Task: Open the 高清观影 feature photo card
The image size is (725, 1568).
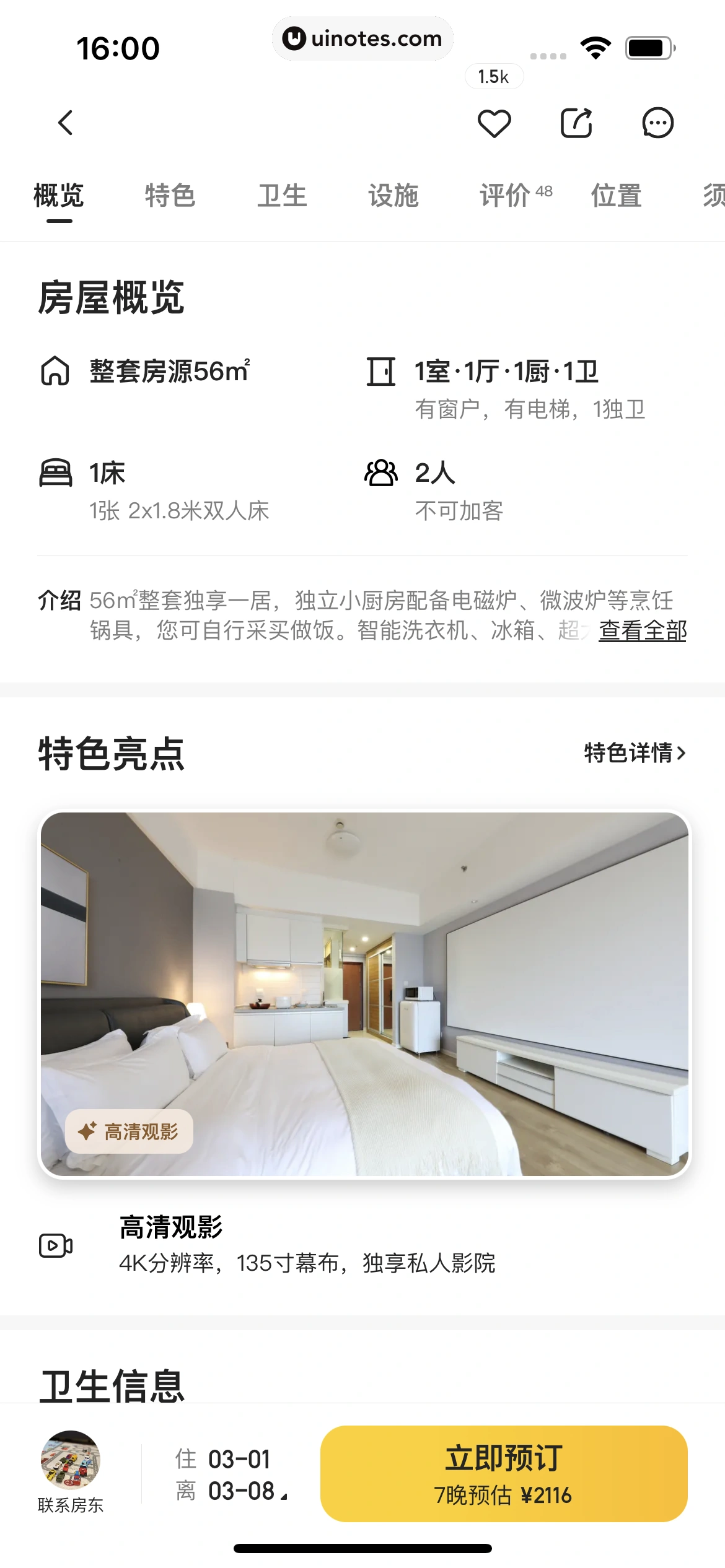Action: [x=364, y=993]
